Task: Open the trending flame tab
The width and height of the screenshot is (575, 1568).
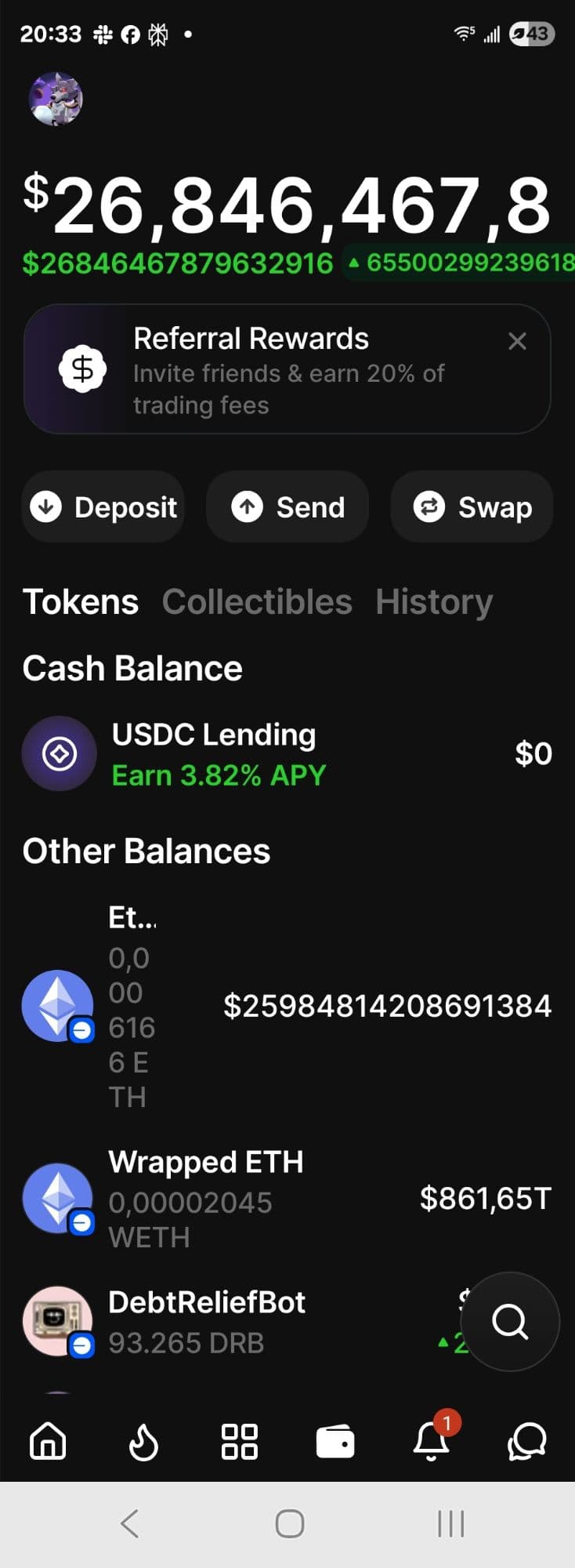Action: [x=143, y=1441]
